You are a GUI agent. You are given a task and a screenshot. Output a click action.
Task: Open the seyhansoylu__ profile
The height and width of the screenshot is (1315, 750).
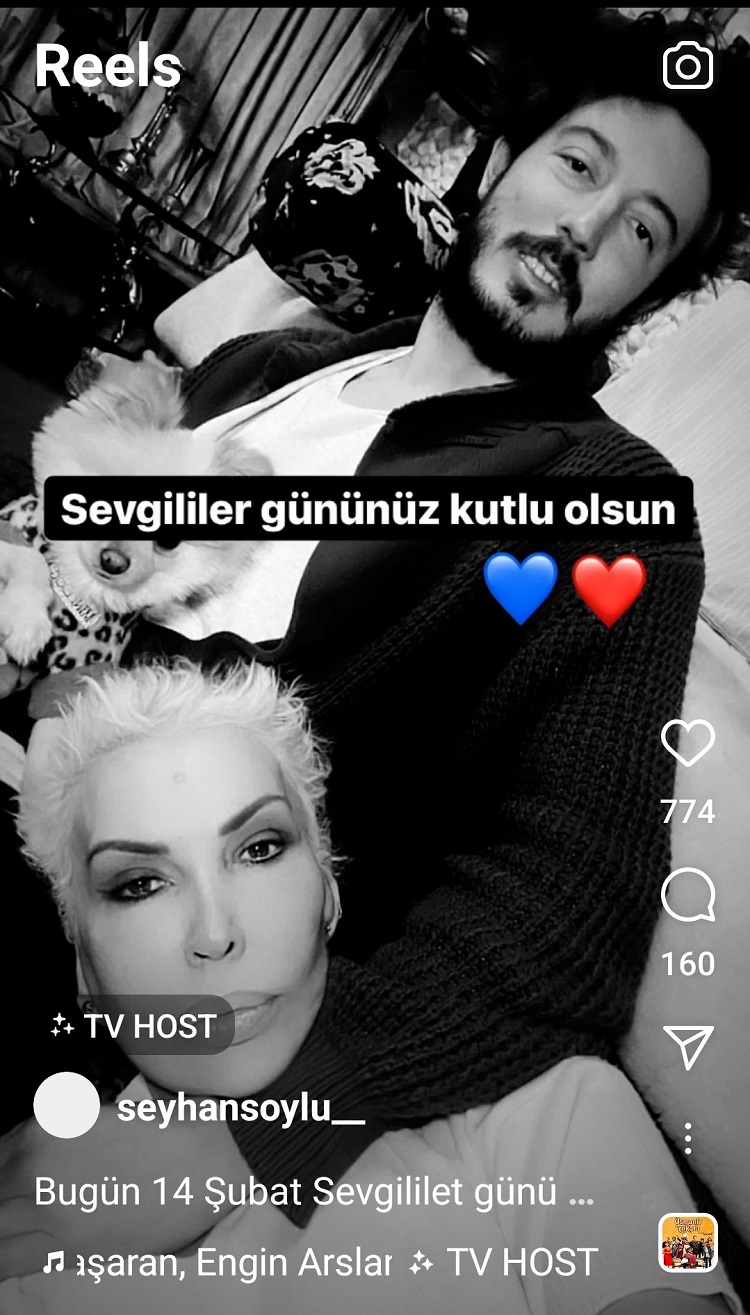pos(241,1109)
